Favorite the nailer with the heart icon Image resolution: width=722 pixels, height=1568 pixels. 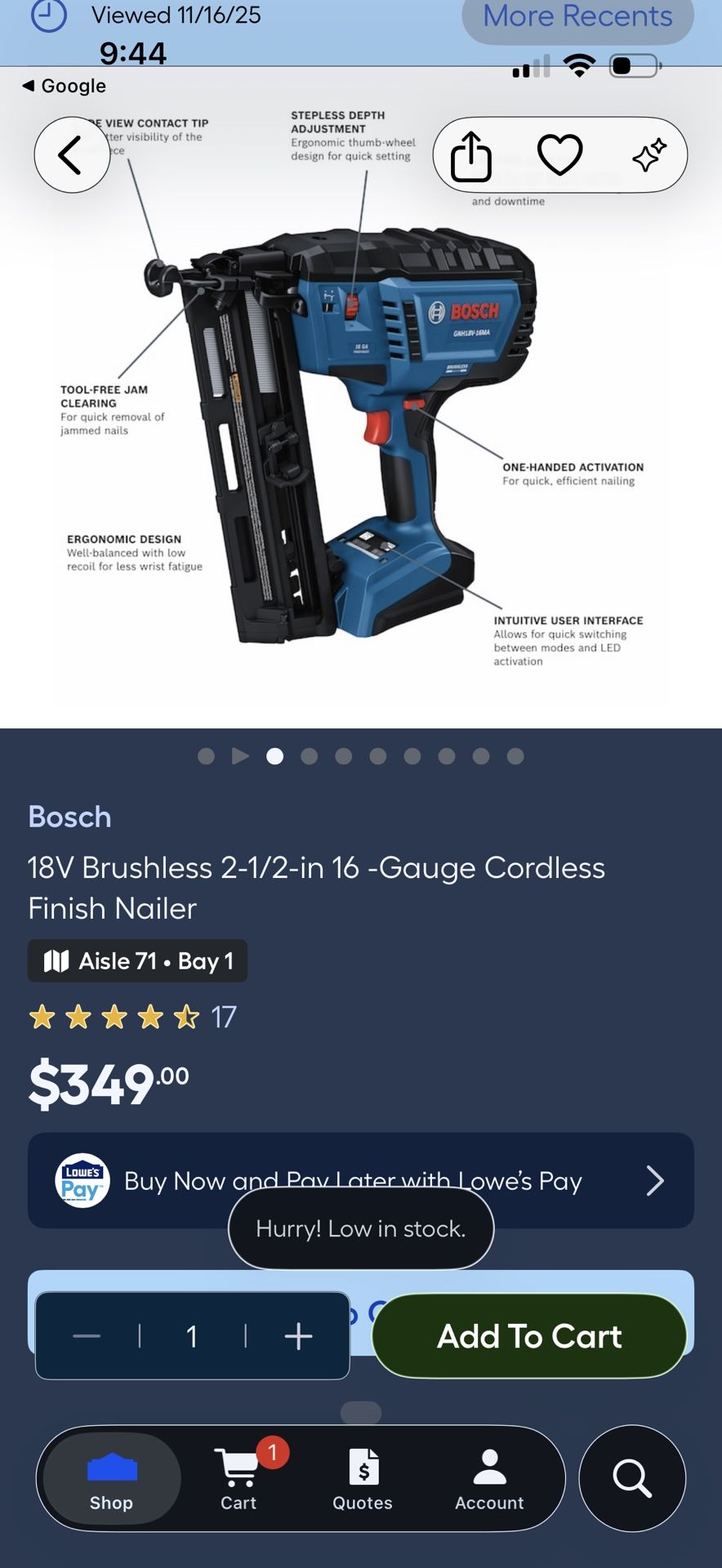tap(558, 155)
